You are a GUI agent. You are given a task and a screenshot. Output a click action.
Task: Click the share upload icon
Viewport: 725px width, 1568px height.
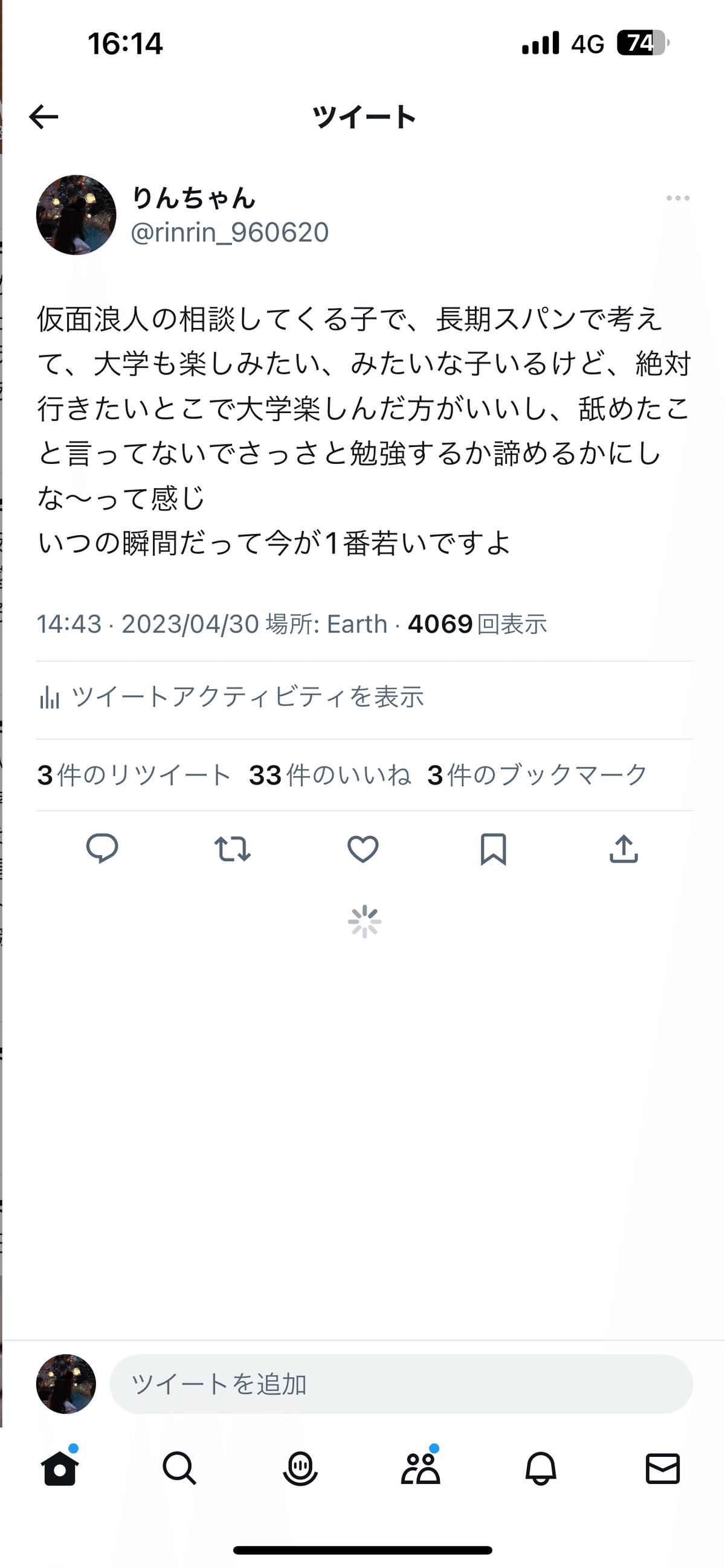[623, 852]
